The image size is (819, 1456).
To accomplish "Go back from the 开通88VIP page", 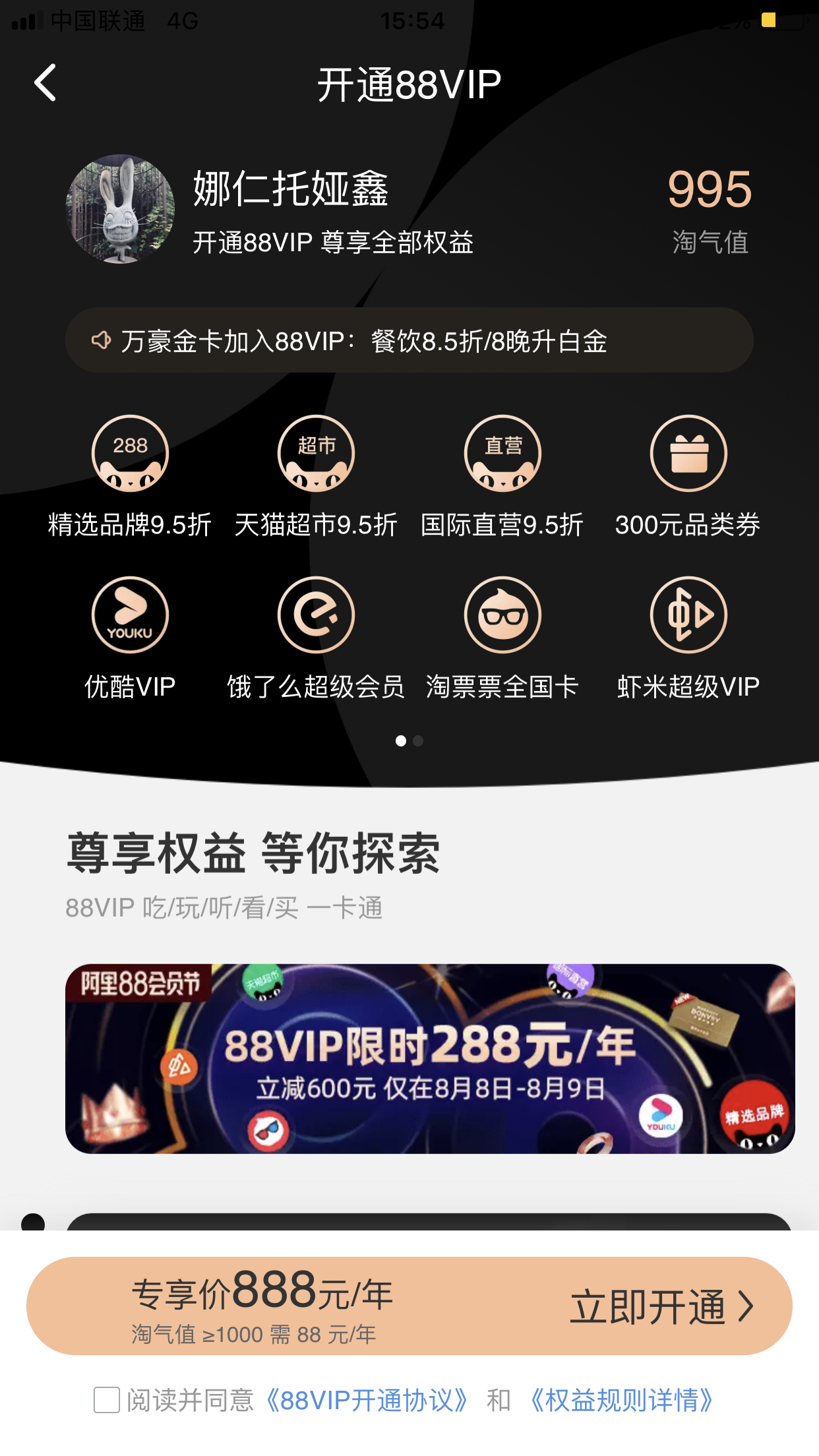I will point(45,83).
